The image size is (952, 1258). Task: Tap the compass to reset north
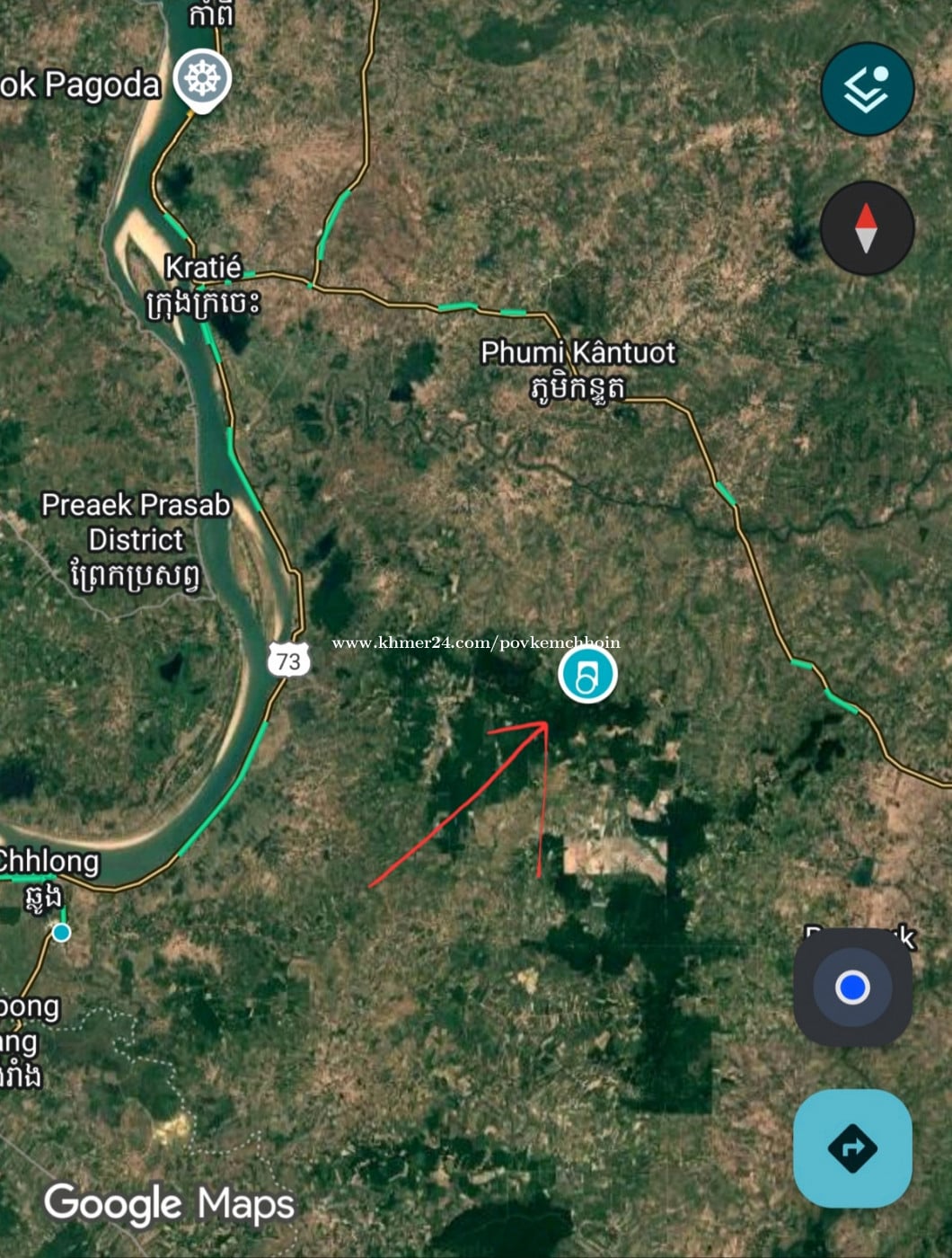click(x=867, y=228)
